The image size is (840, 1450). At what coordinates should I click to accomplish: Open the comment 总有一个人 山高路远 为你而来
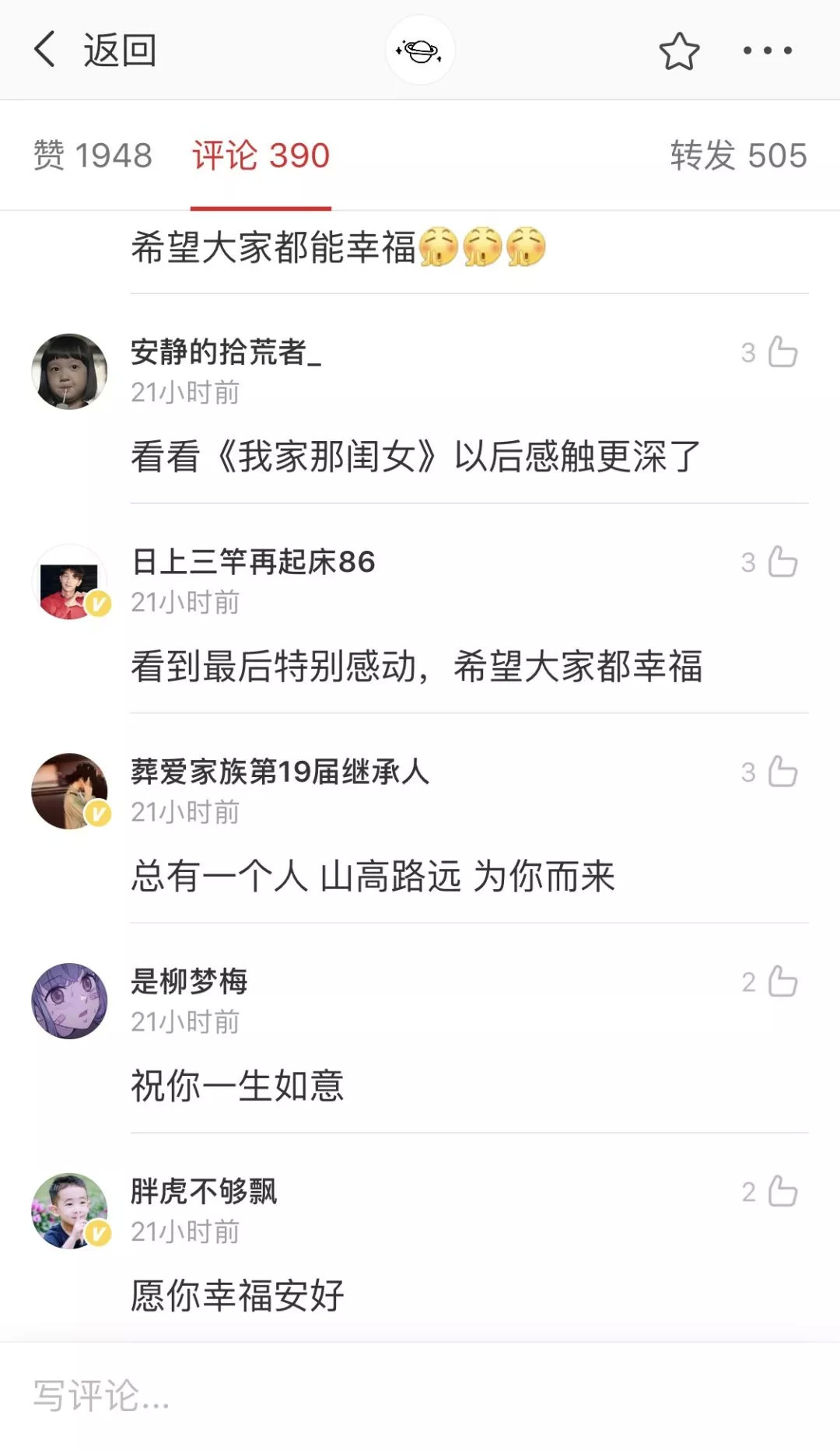pyautogui.click(x=373, y=876)
